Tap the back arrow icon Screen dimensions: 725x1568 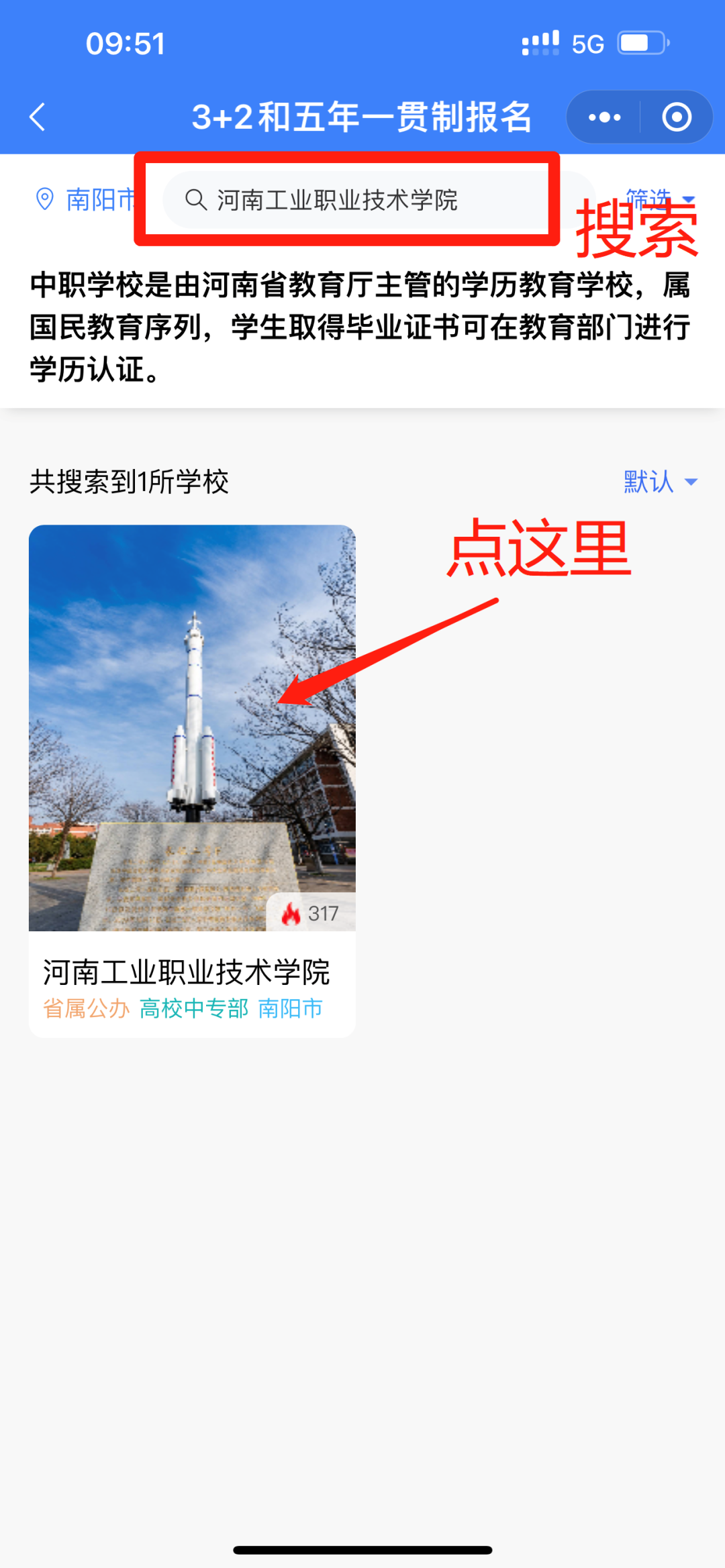pos(38,117)
